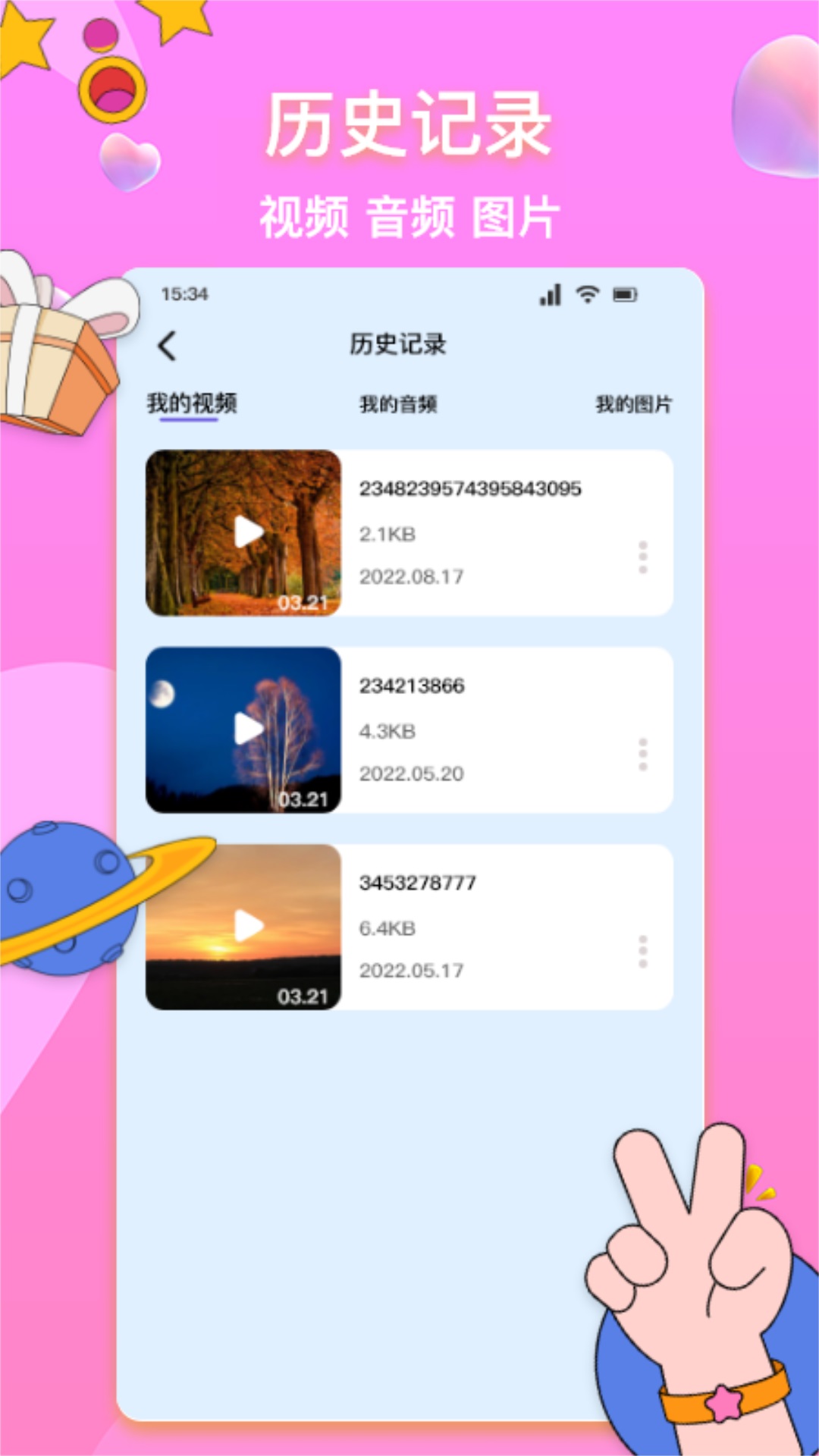Select the title 2348239574395843095
819x1456 pixels.
472,491
